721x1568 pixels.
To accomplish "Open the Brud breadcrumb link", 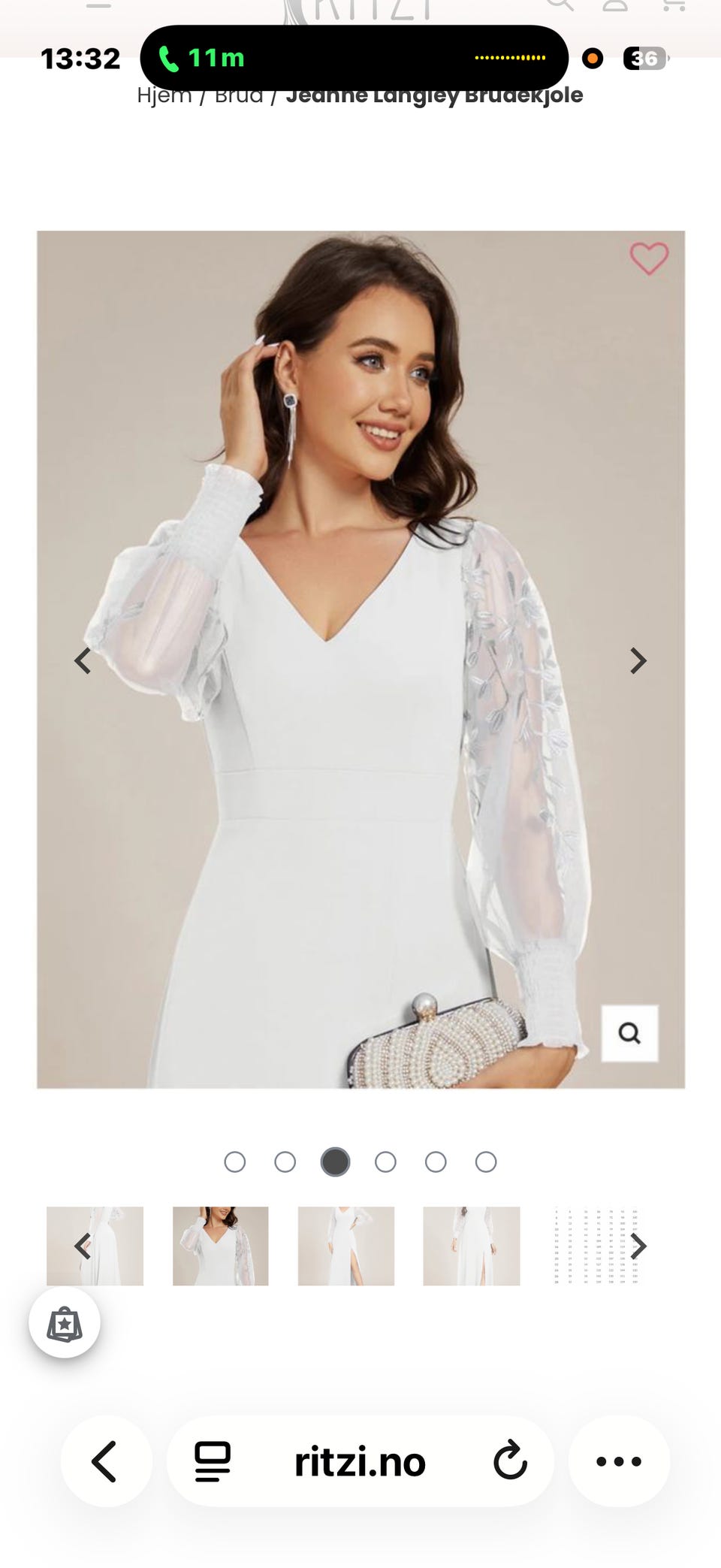I will [x=239, y=95].
